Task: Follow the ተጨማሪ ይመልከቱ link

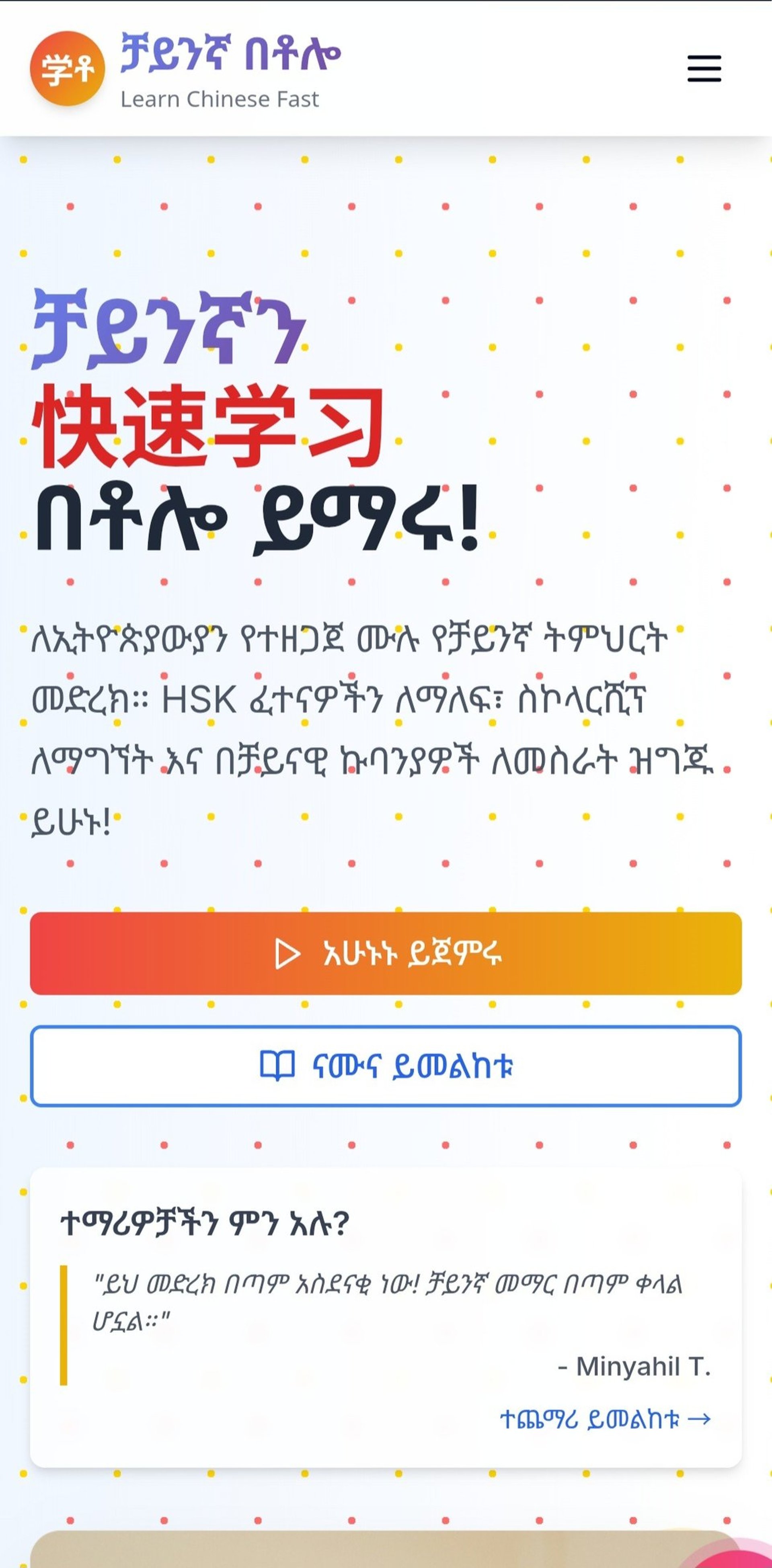Action: (x=605, y=1419)
